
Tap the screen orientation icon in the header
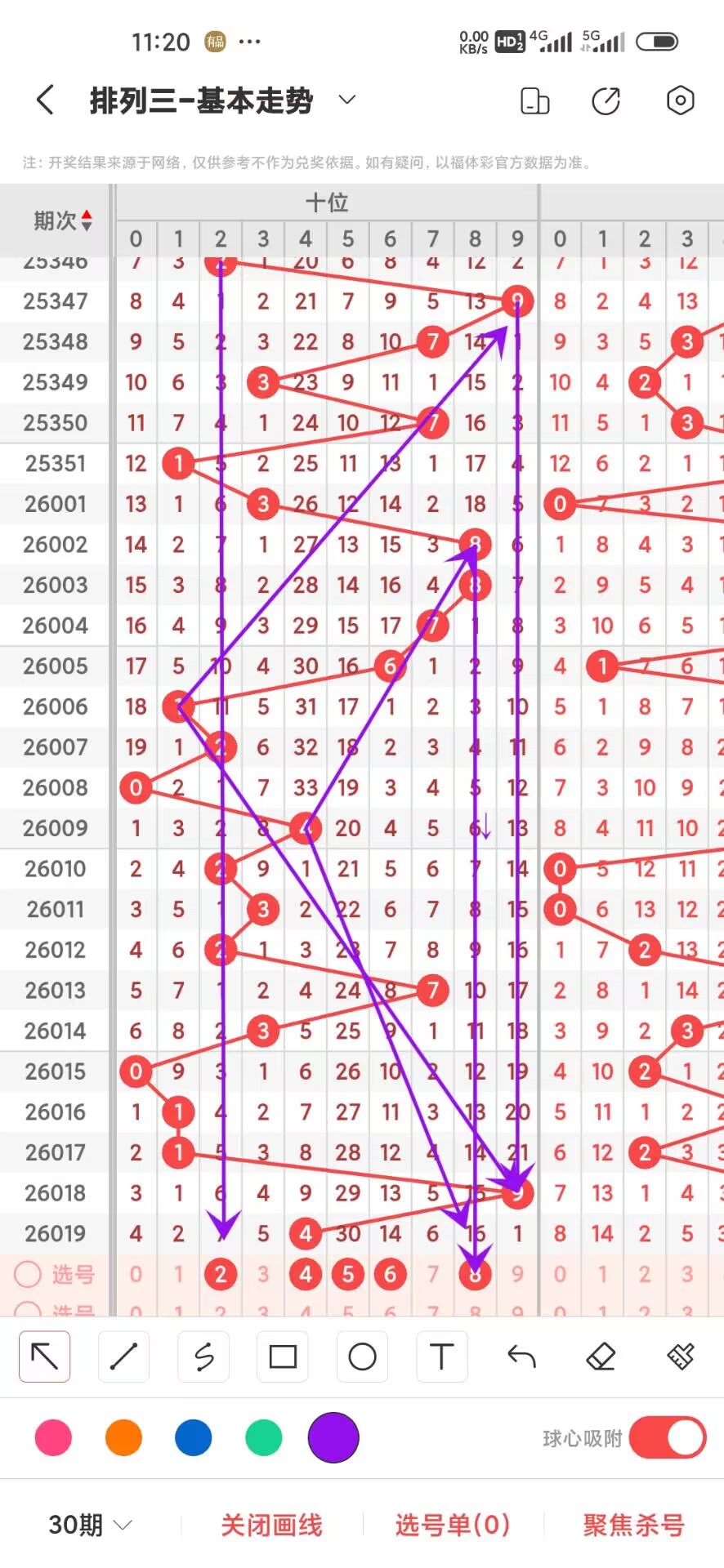pos(534,100)
